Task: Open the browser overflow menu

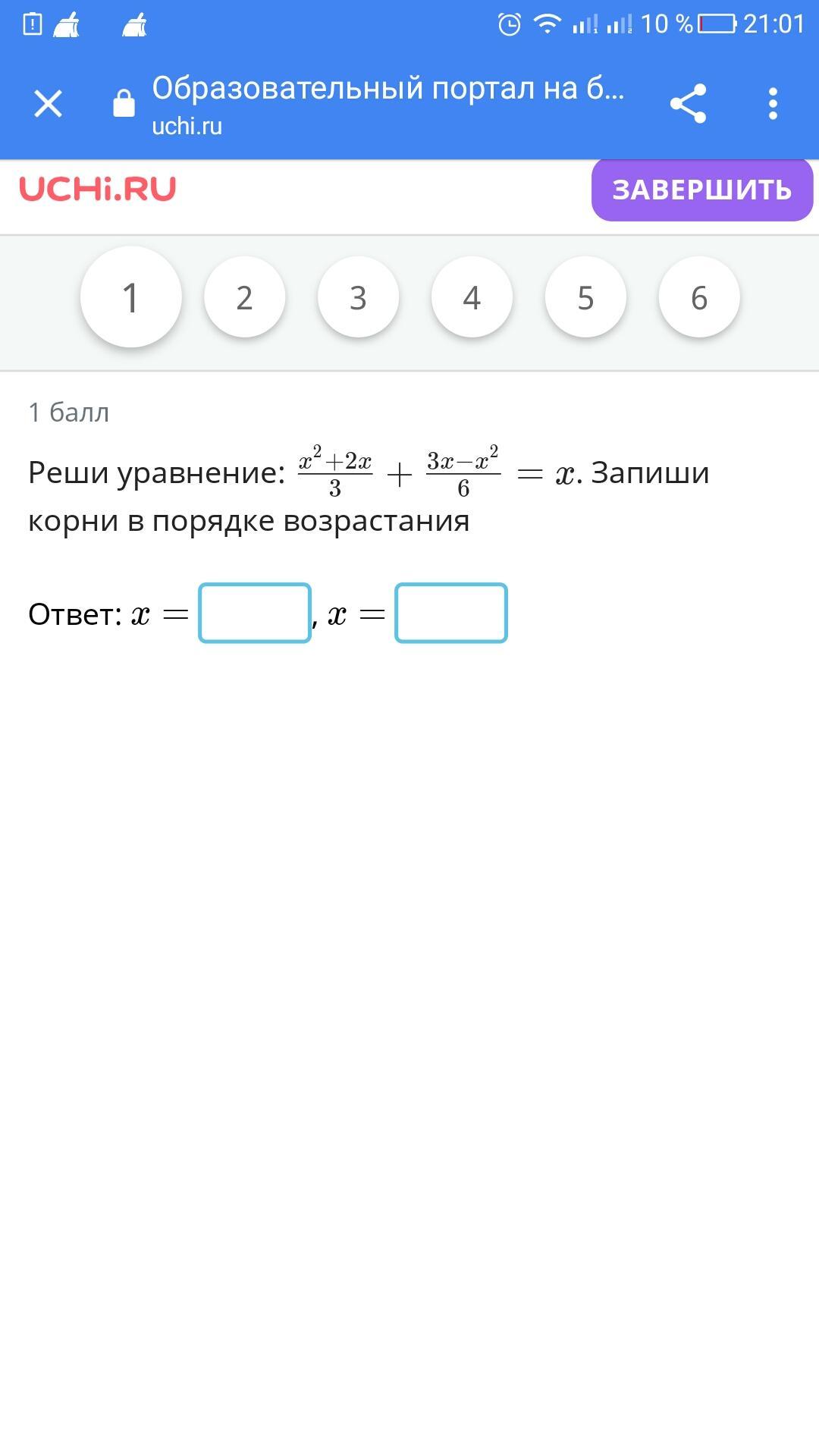Action: pos(773,104)
